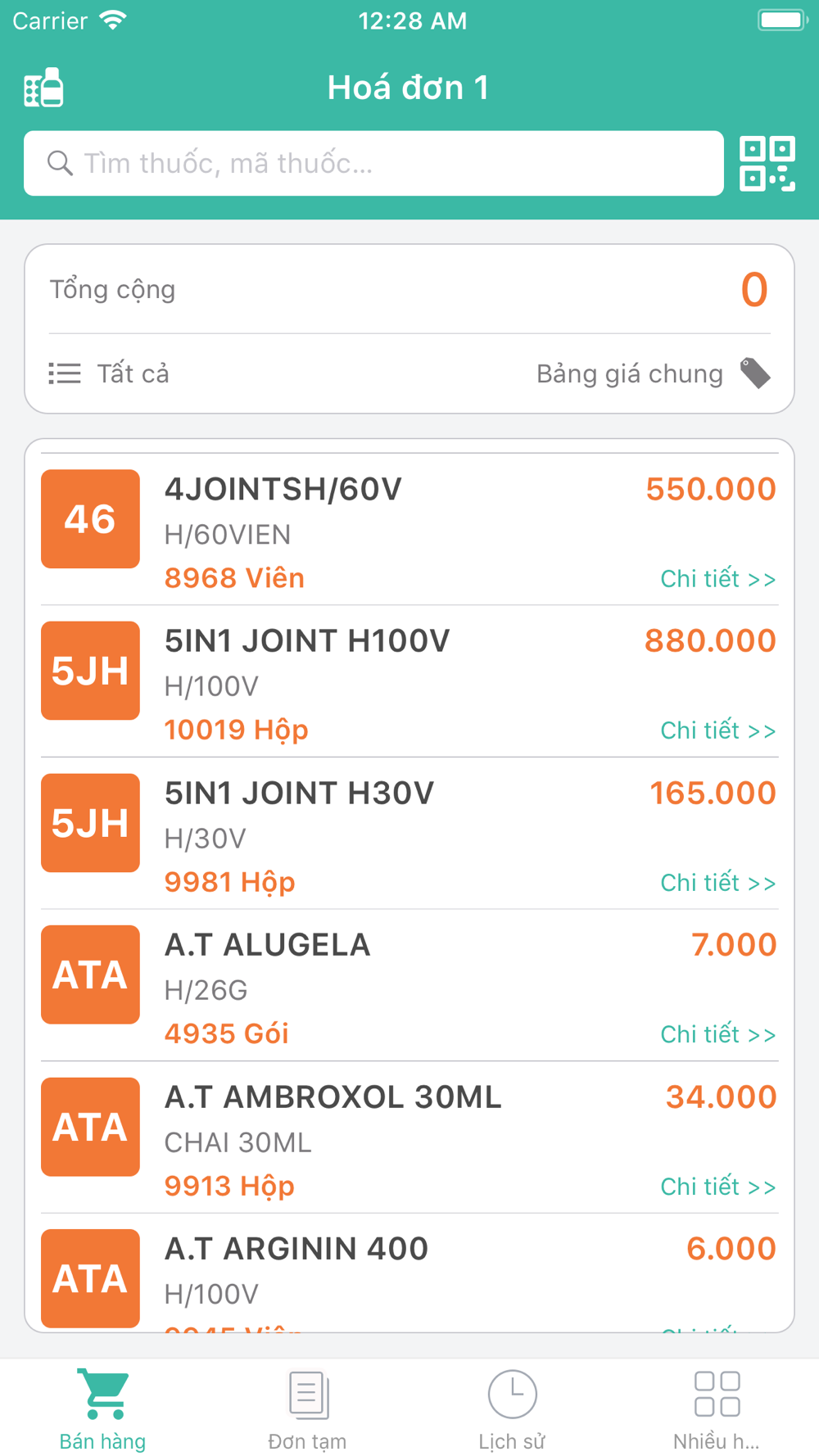Open the medicine catalog icon in header
Viewport: 819px width, 1456px height.
click(43, 88)
